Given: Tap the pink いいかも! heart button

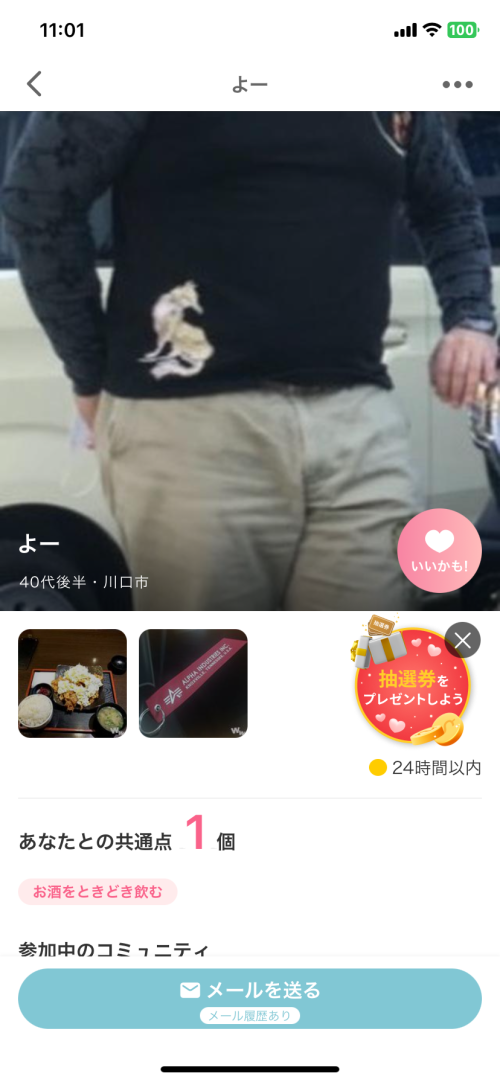Looking at the screenshot, I should [439, 551].
